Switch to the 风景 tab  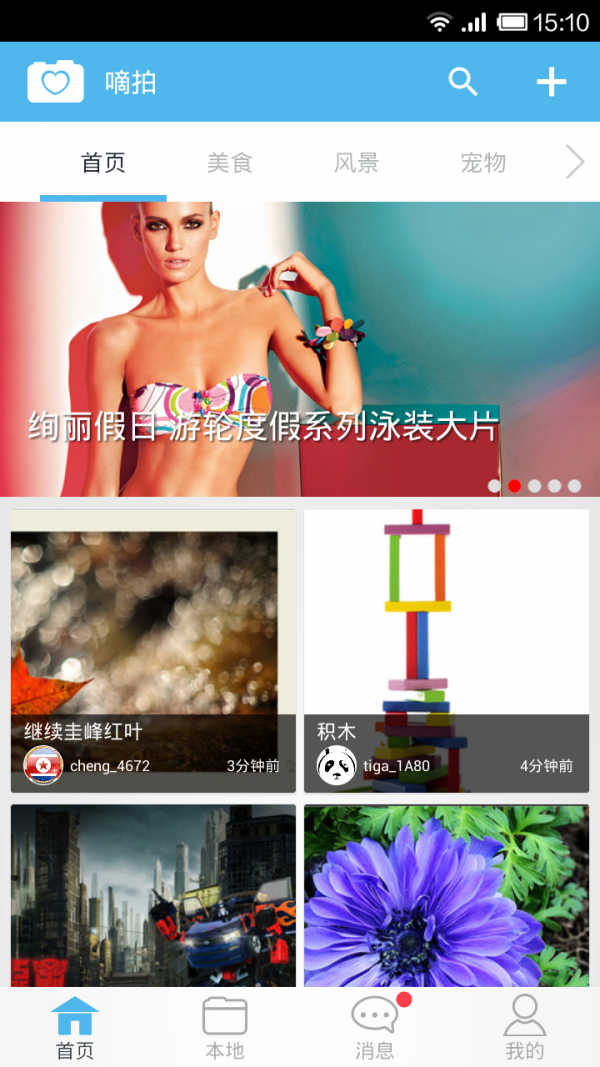(357, 162)
